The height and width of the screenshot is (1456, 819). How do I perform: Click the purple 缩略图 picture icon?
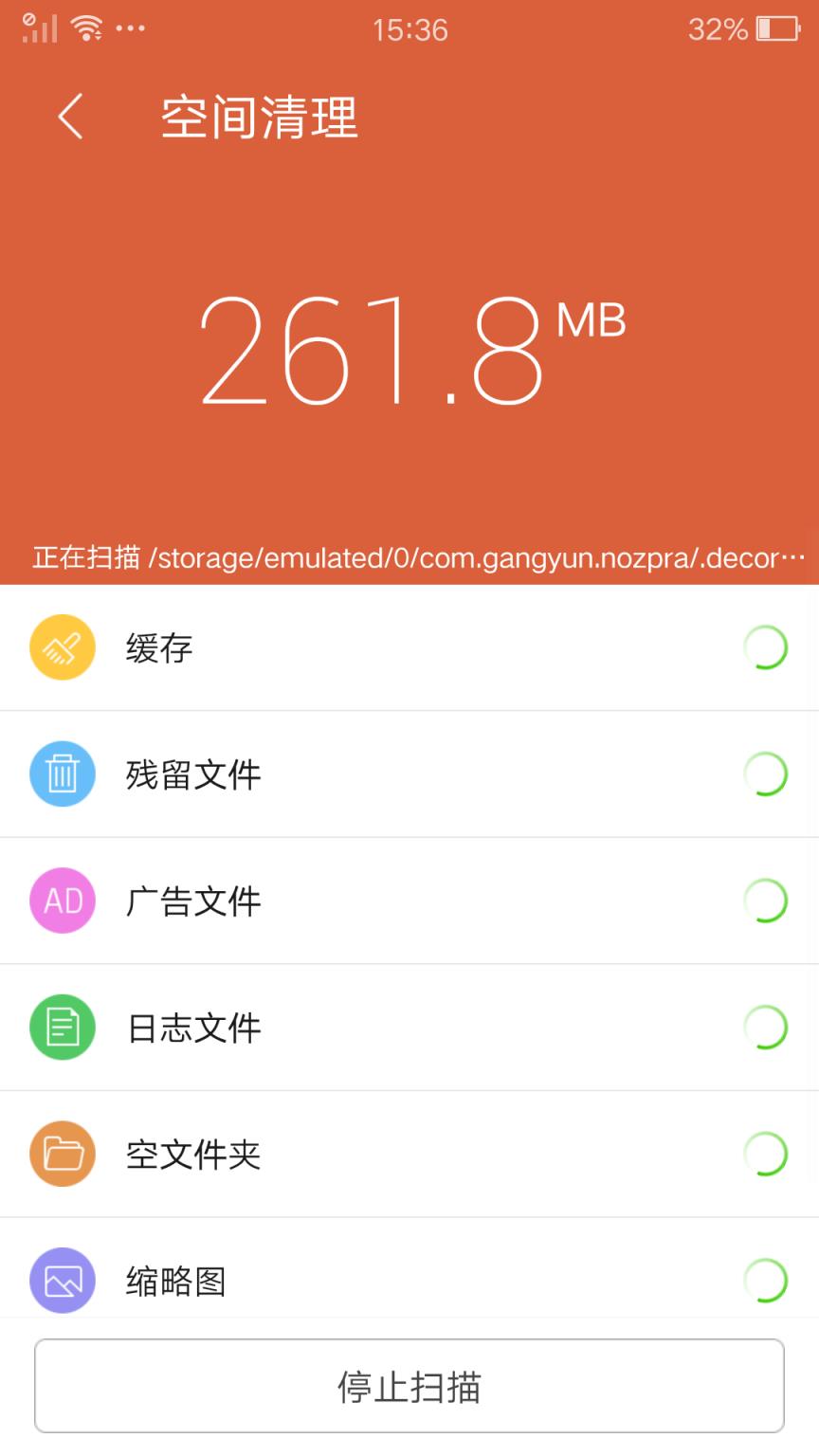pos(63,1280)
